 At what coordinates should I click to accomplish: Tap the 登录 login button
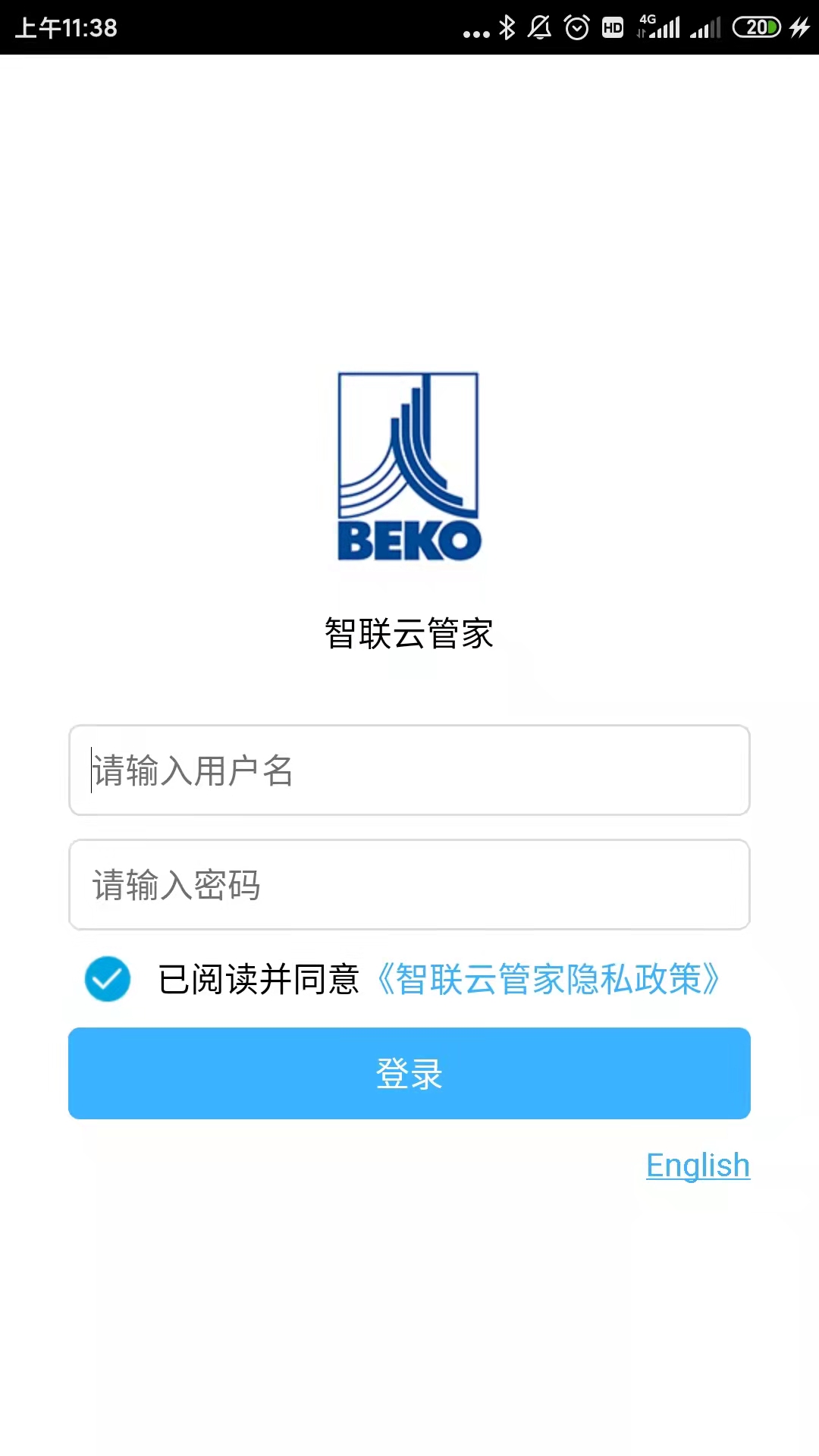pyautogui.click(x=409, y=1074)
